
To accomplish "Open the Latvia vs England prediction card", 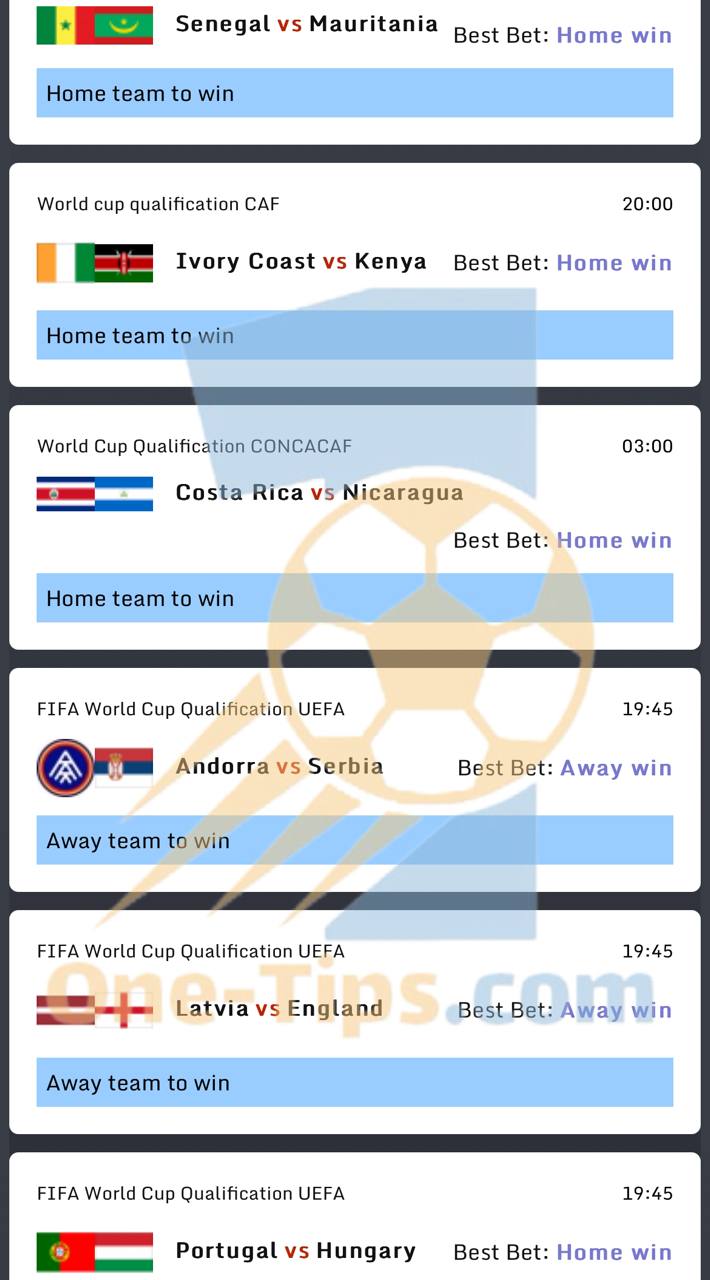I will click(x=279, y=1009).
